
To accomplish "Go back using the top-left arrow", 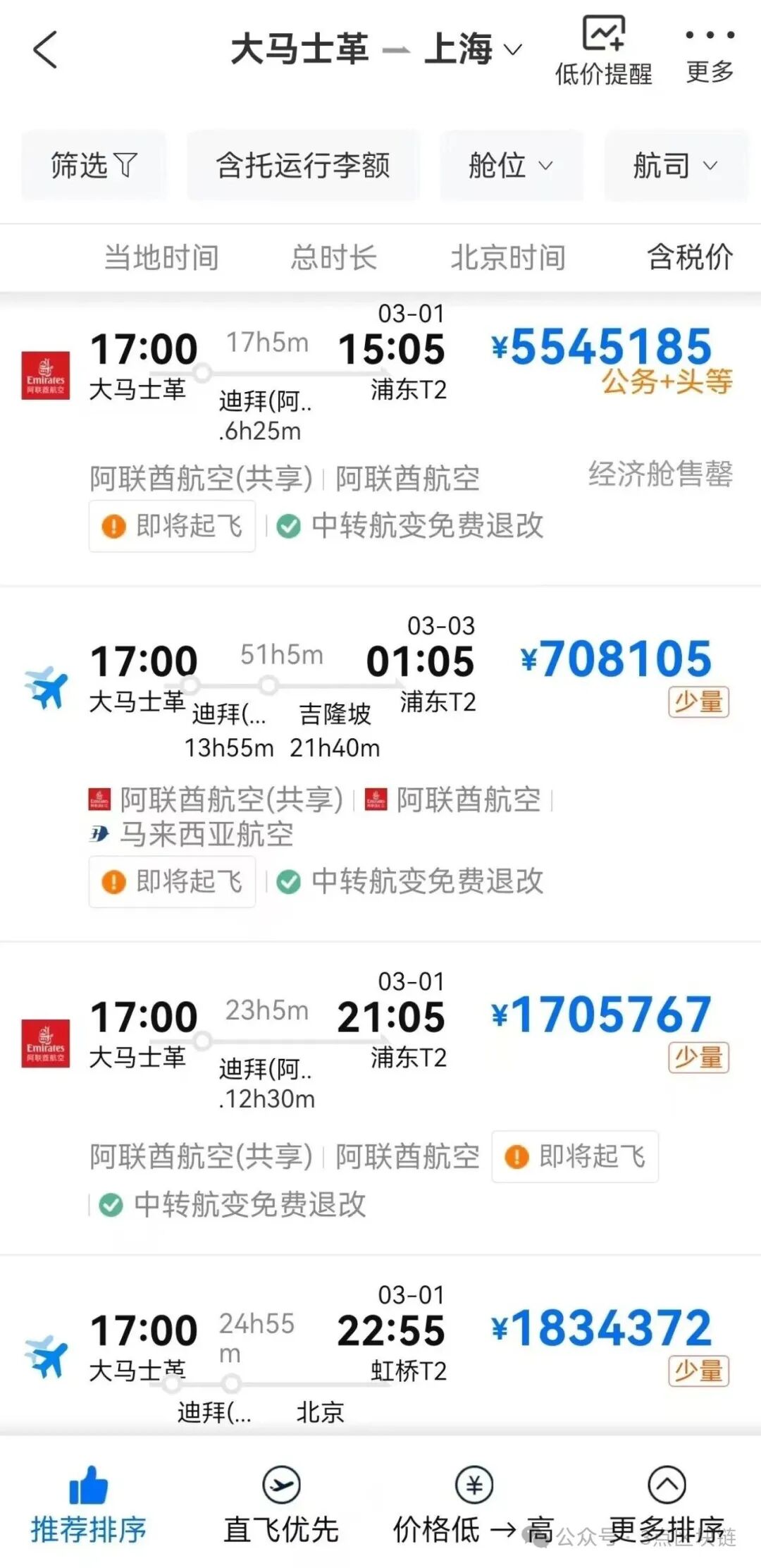I will [45, 51].
